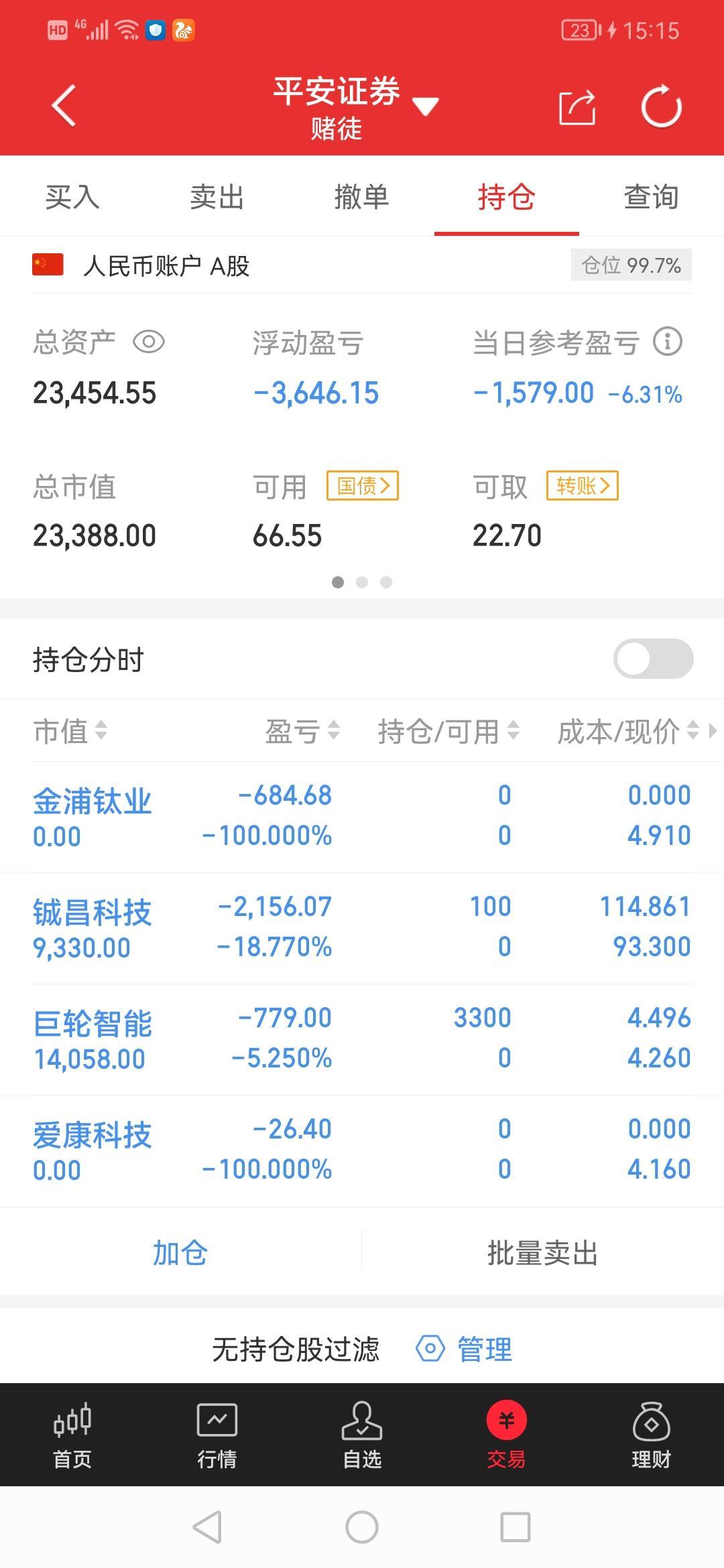Switch to the 卖出 tab
Screen dimensions: 724x1568
pos(217,197)
